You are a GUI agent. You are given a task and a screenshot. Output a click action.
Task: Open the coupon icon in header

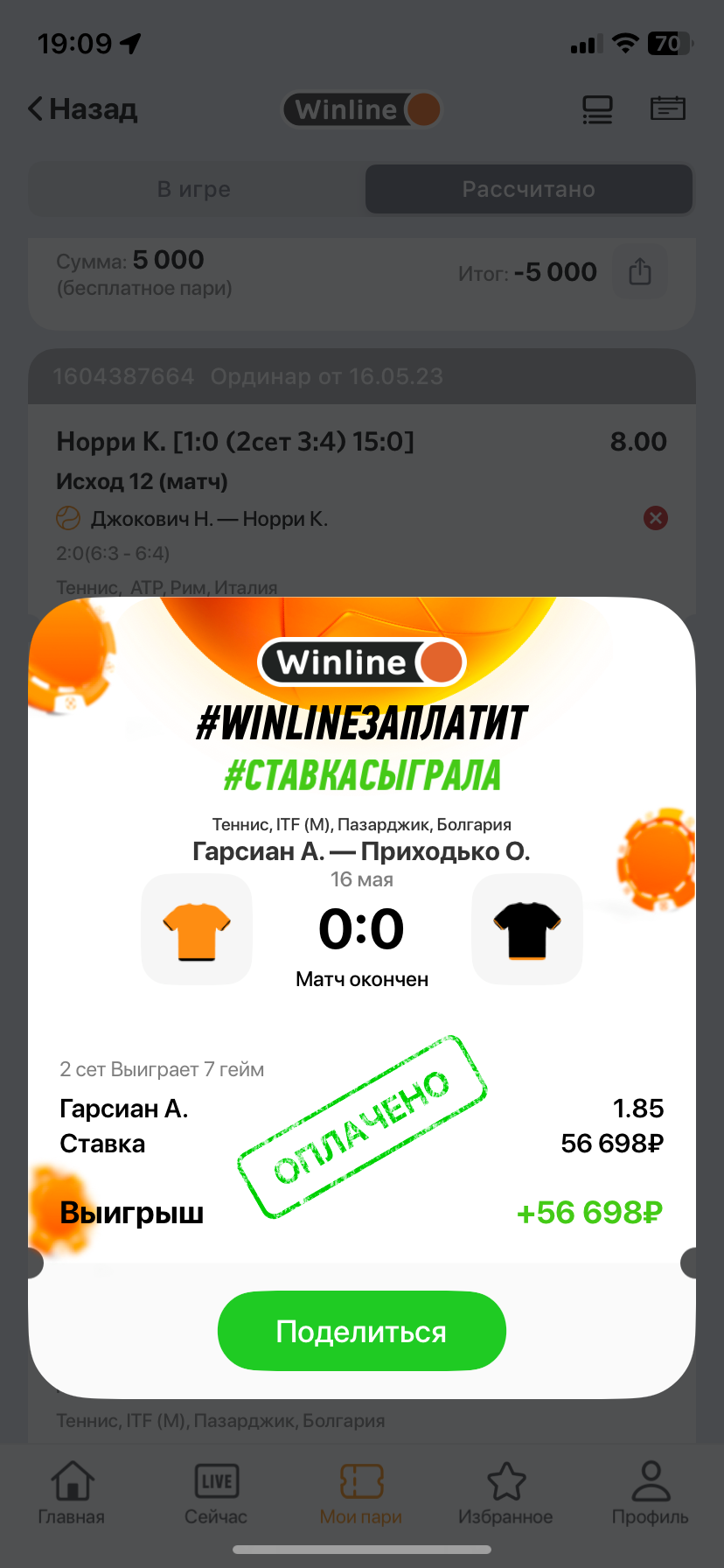click(x=667, y=108)
